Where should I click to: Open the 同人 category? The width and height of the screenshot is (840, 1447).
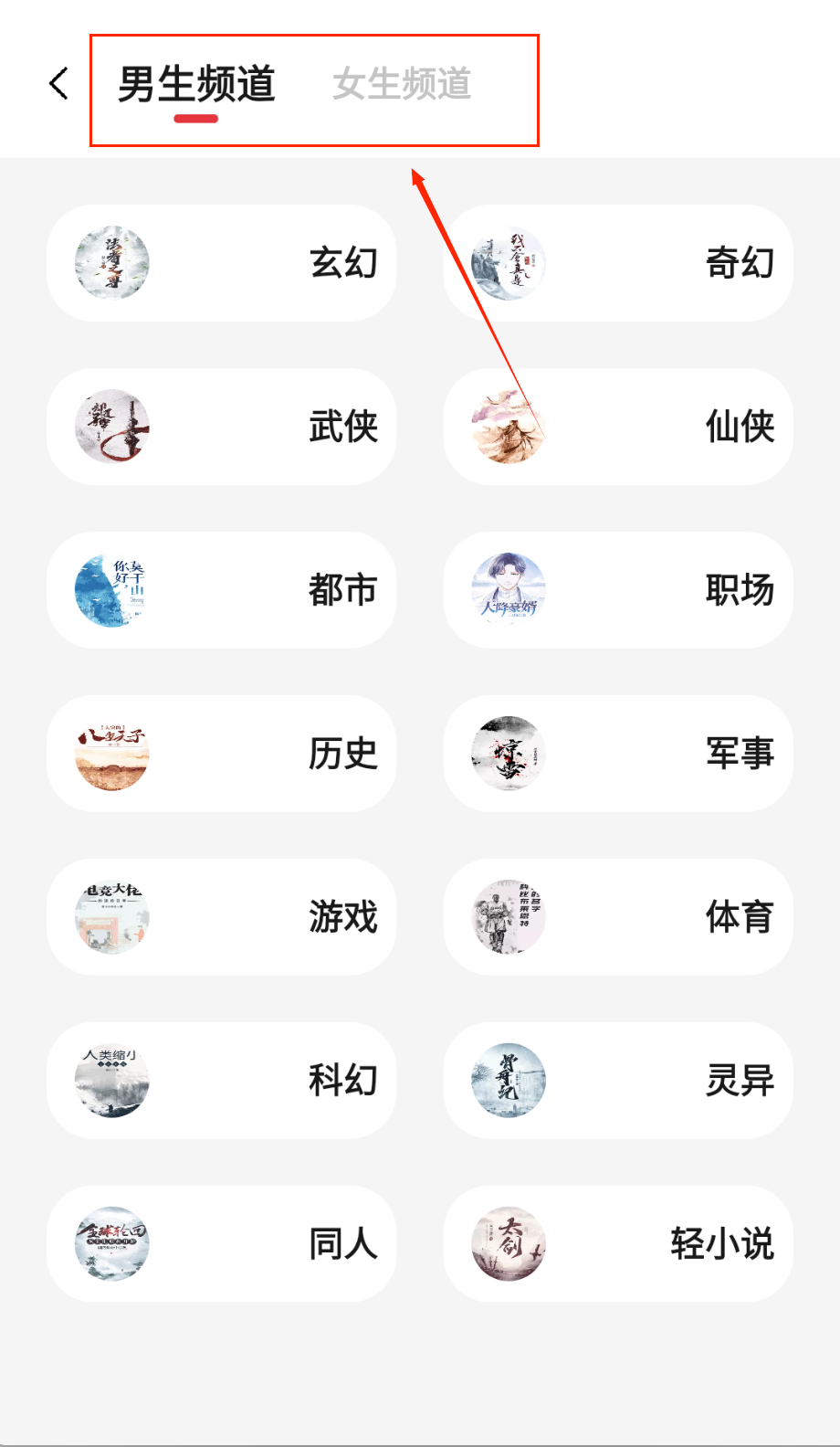tap(222, 1244)
